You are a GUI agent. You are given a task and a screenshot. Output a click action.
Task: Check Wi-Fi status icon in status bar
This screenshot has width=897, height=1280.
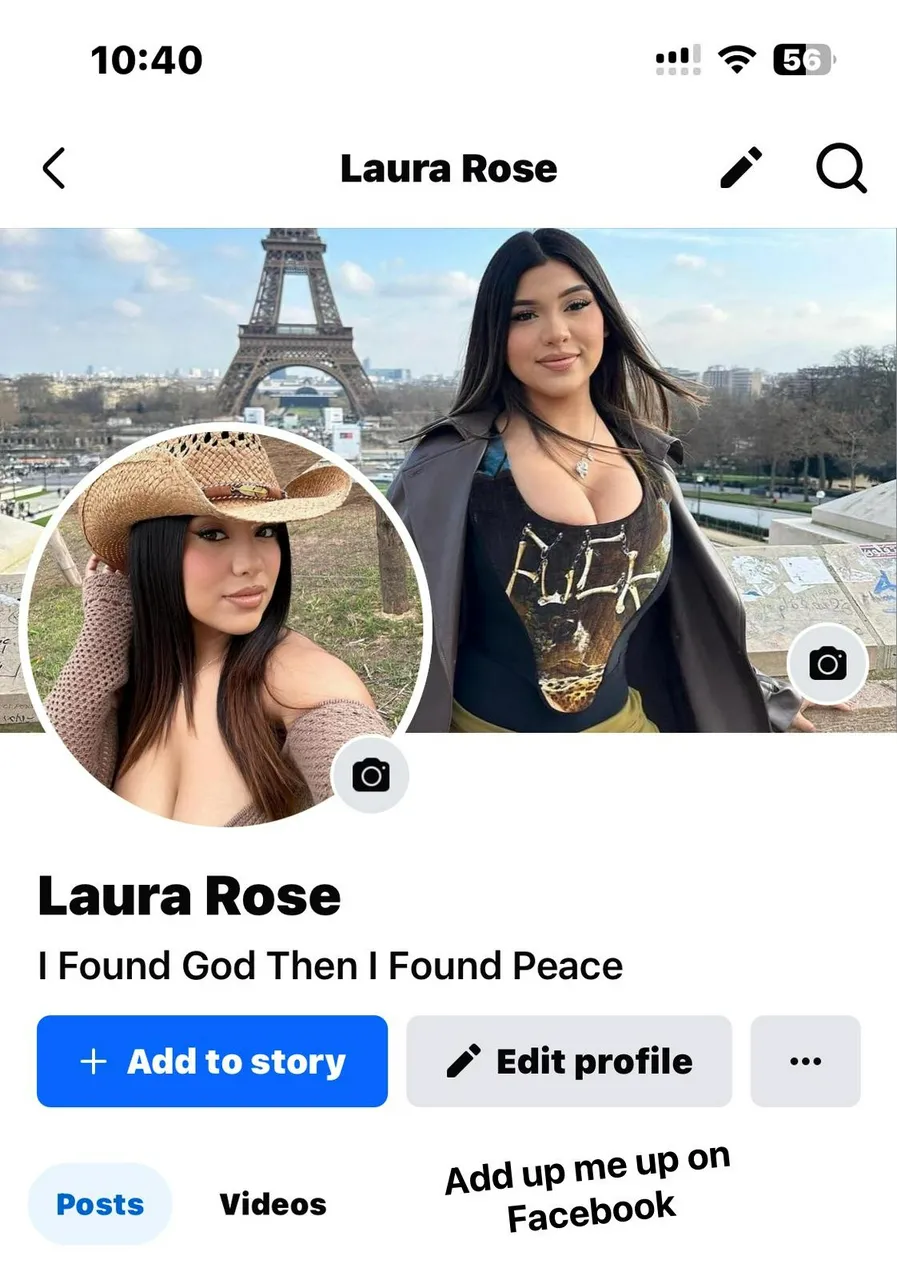click(737, 58)
